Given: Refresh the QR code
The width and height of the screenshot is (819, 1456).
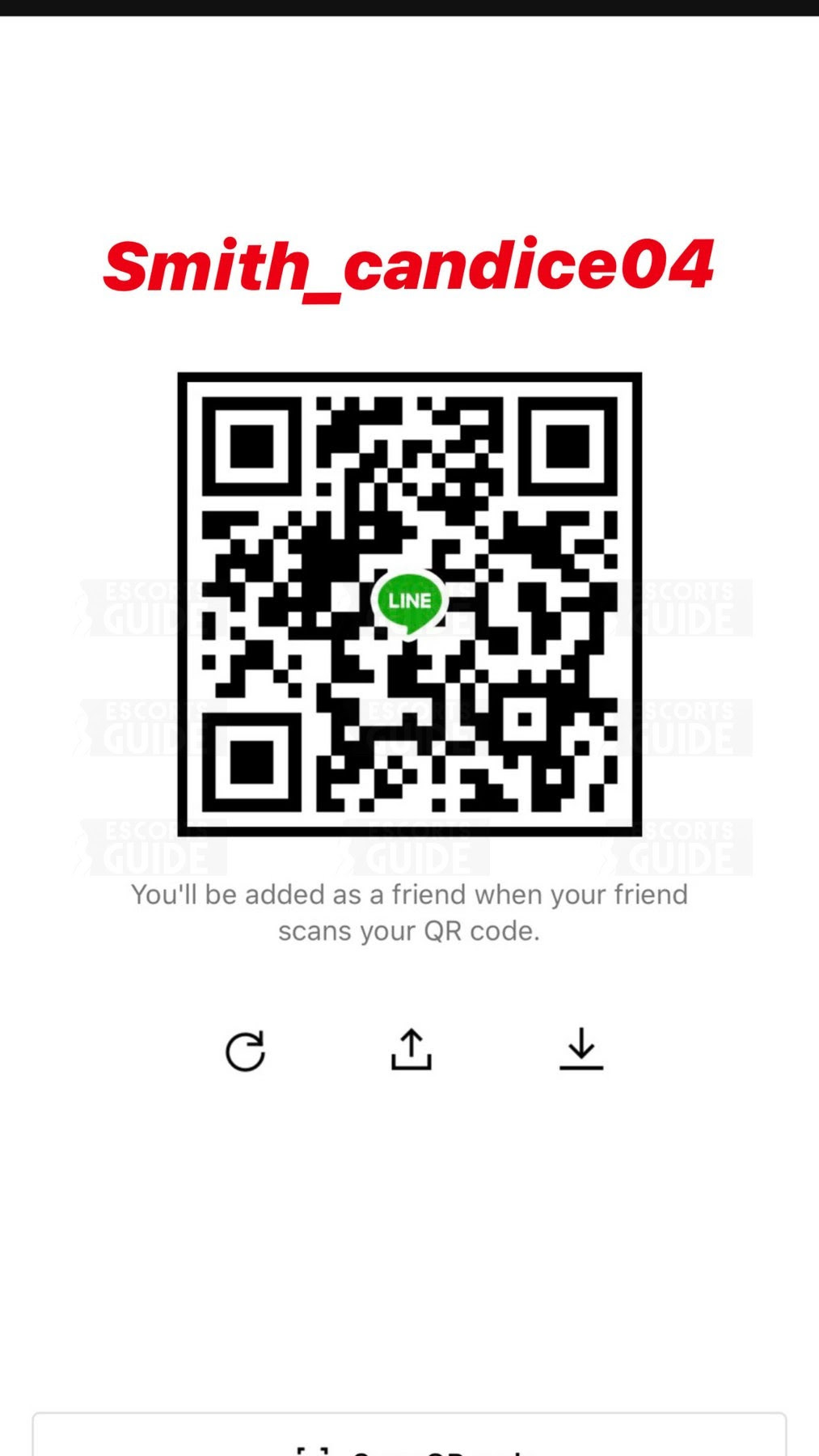Looking at the screenshot, I should click(x=245, y=1051).
